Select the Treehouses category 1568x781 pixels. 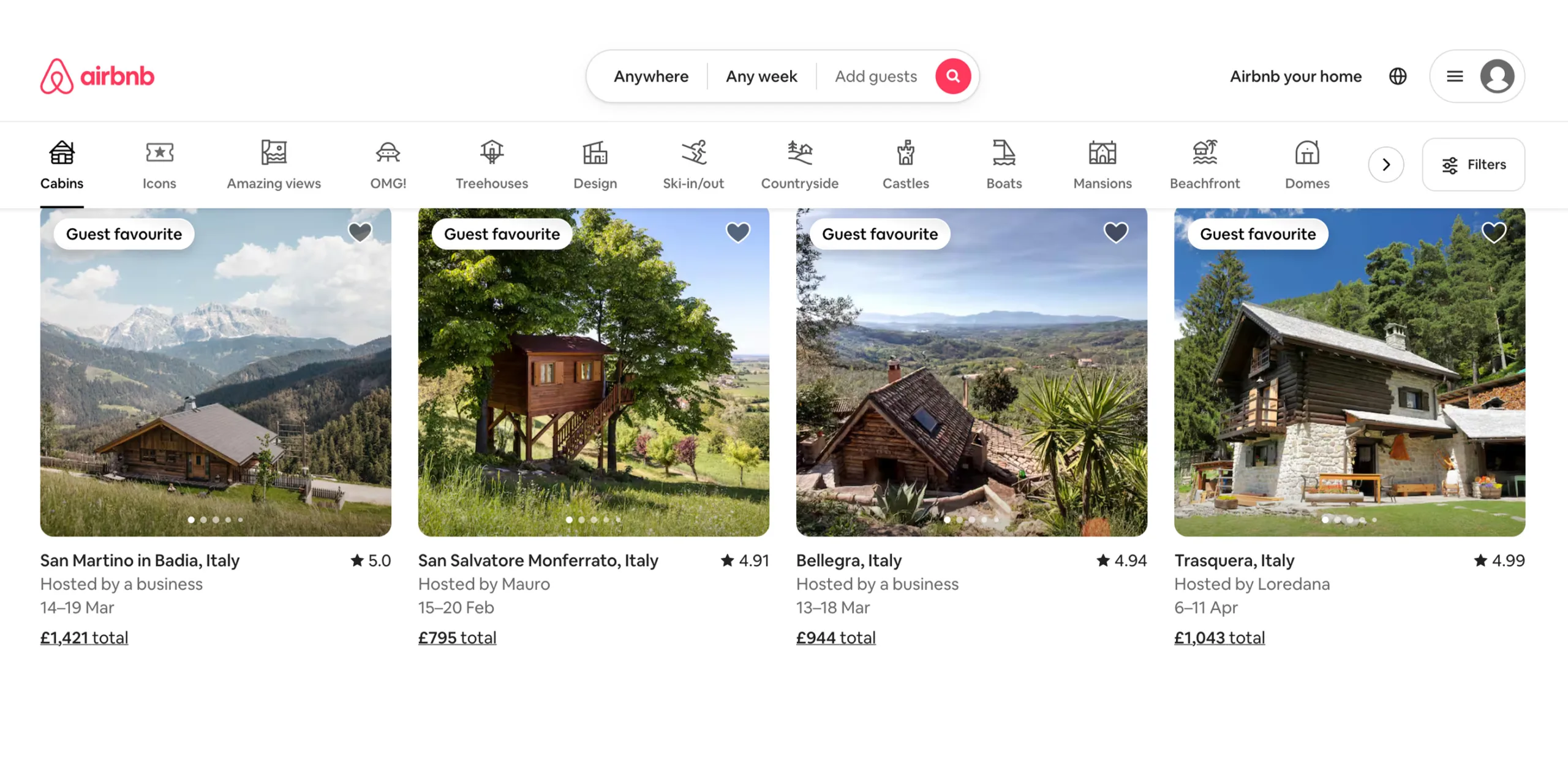pyautogui.click(x=491, y=164)
